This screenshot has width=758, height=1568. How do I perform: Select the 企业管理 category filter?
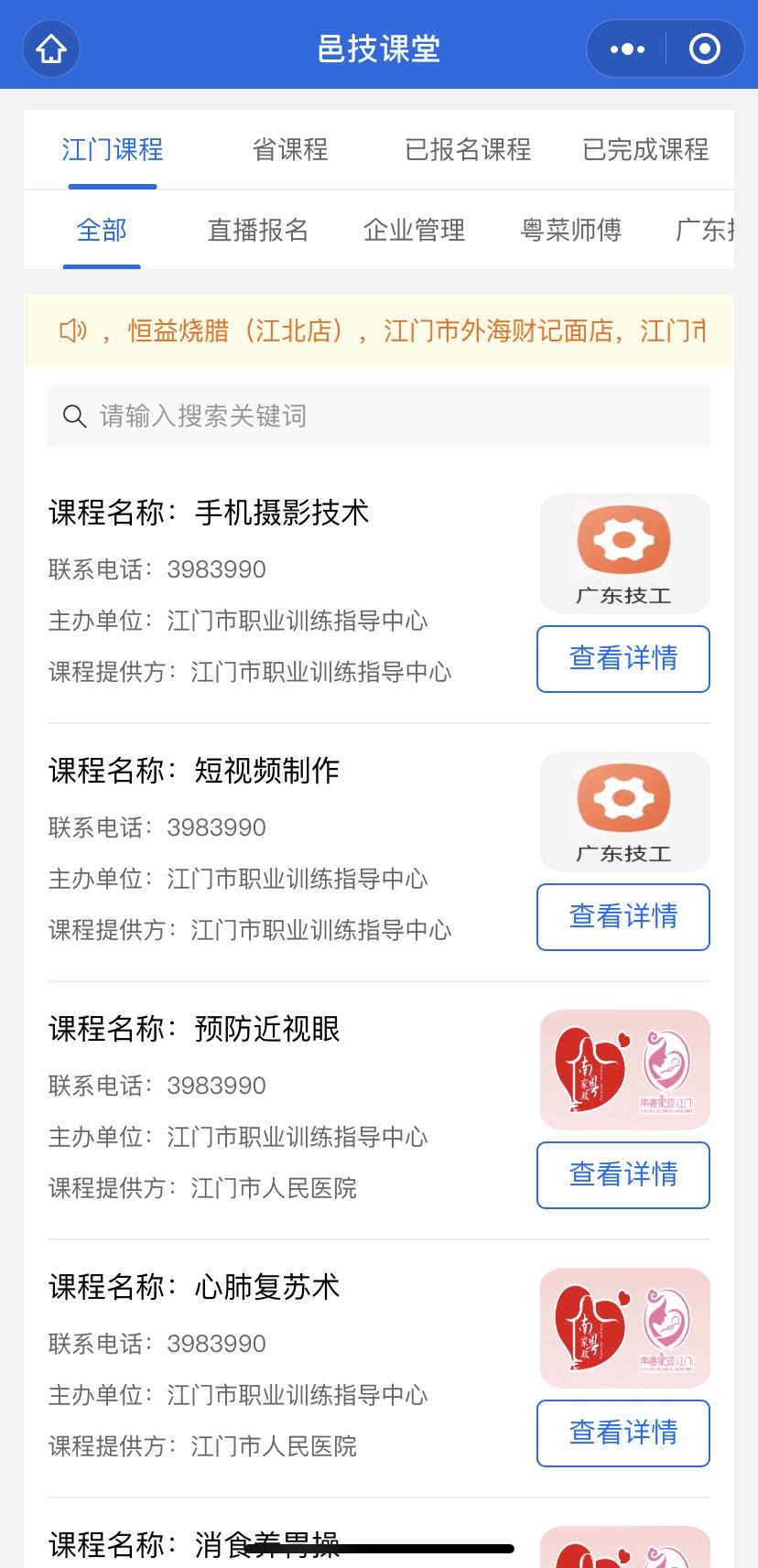(x=415, y=231)
